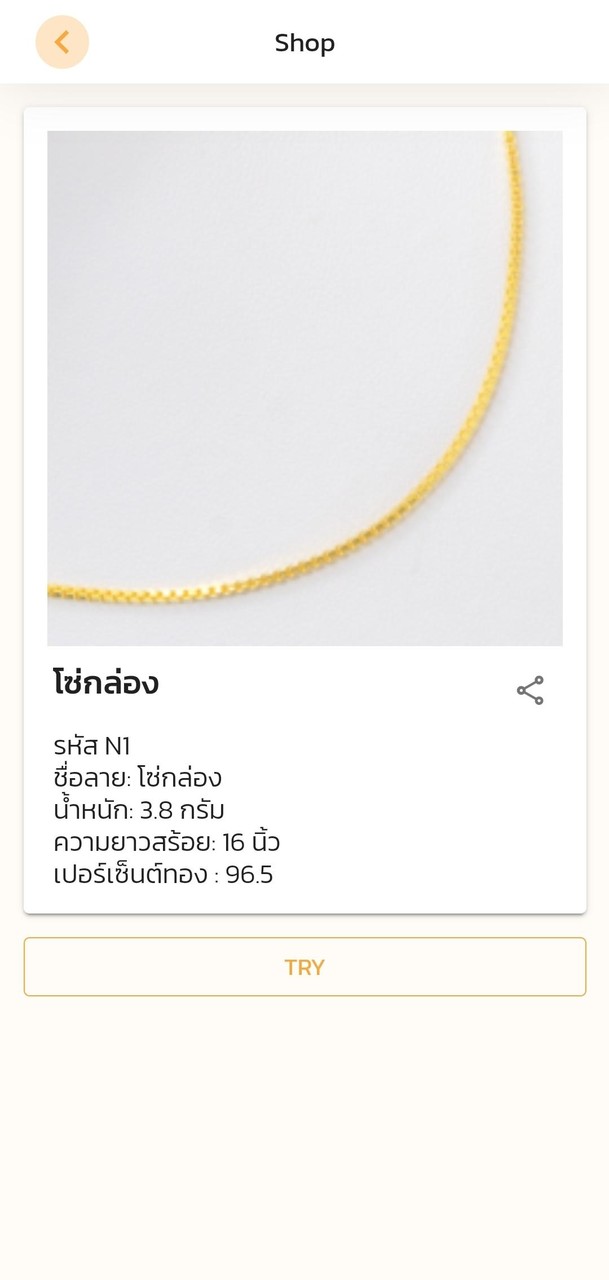Image resolution: width=609 pixels, height=1280 pixels.
Task: Go back from the Shop page
Action: coord(62,42)
